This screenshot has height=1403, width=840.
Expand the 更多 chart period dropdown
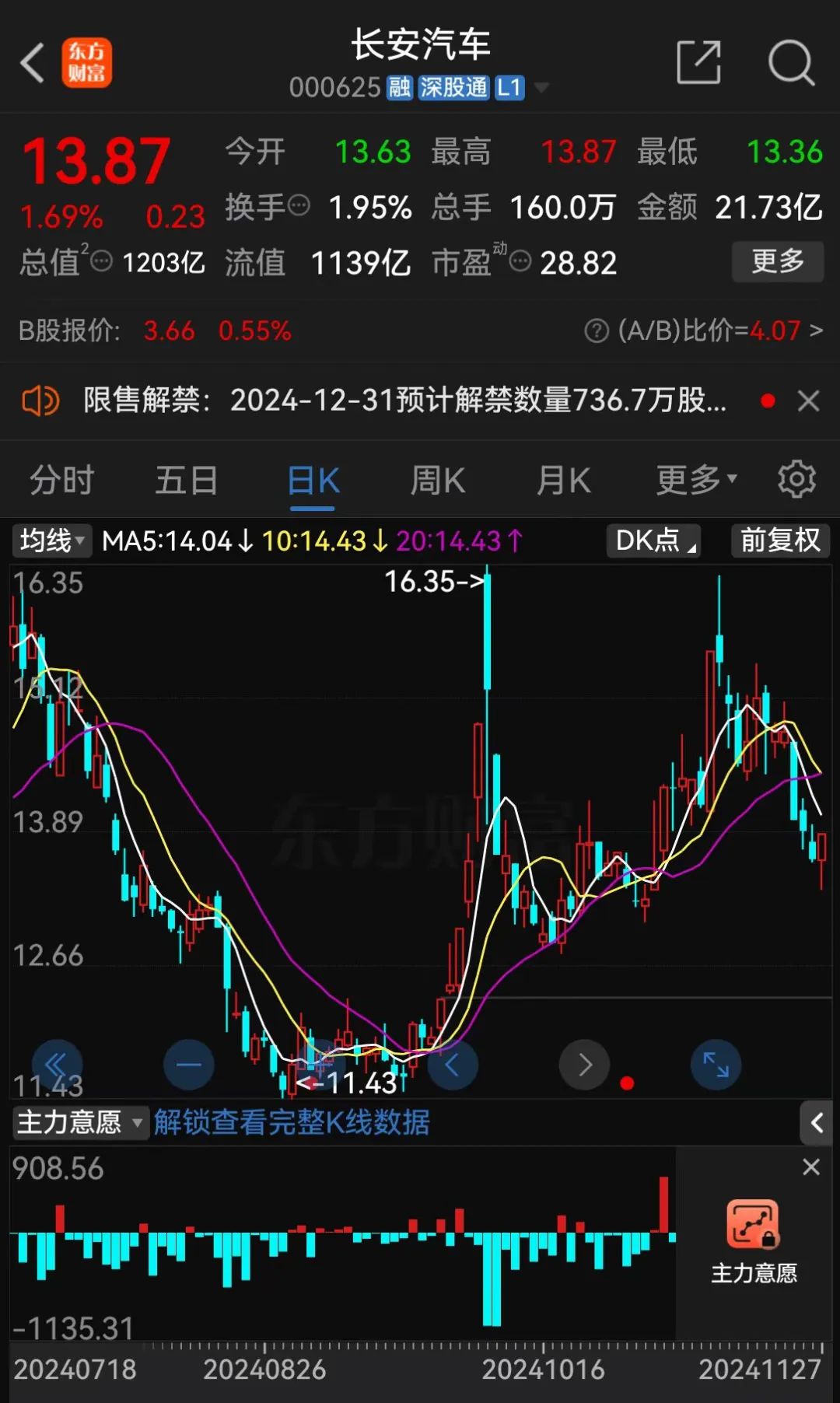696,480
